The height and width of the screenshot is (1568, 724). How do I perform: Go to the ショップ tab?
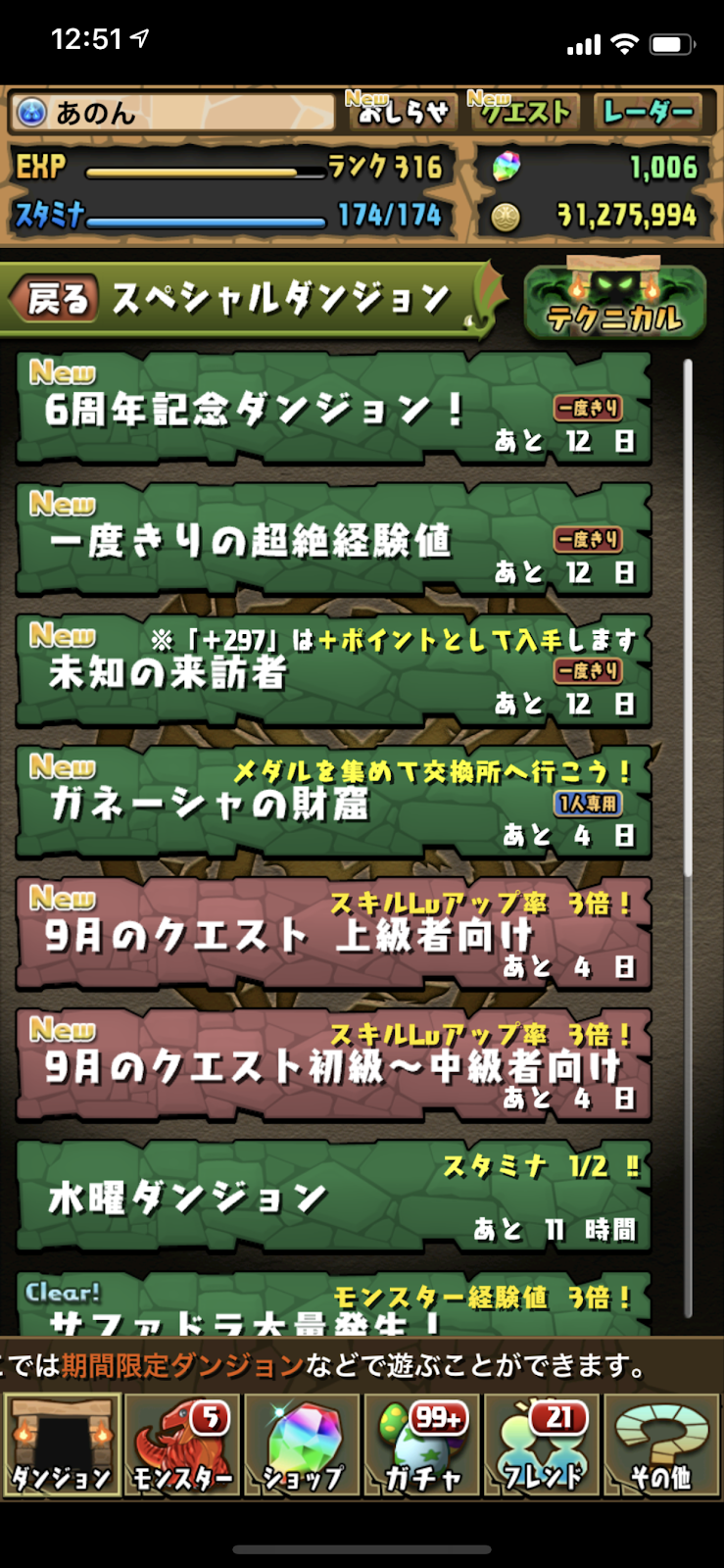(x=303, y=1445)
